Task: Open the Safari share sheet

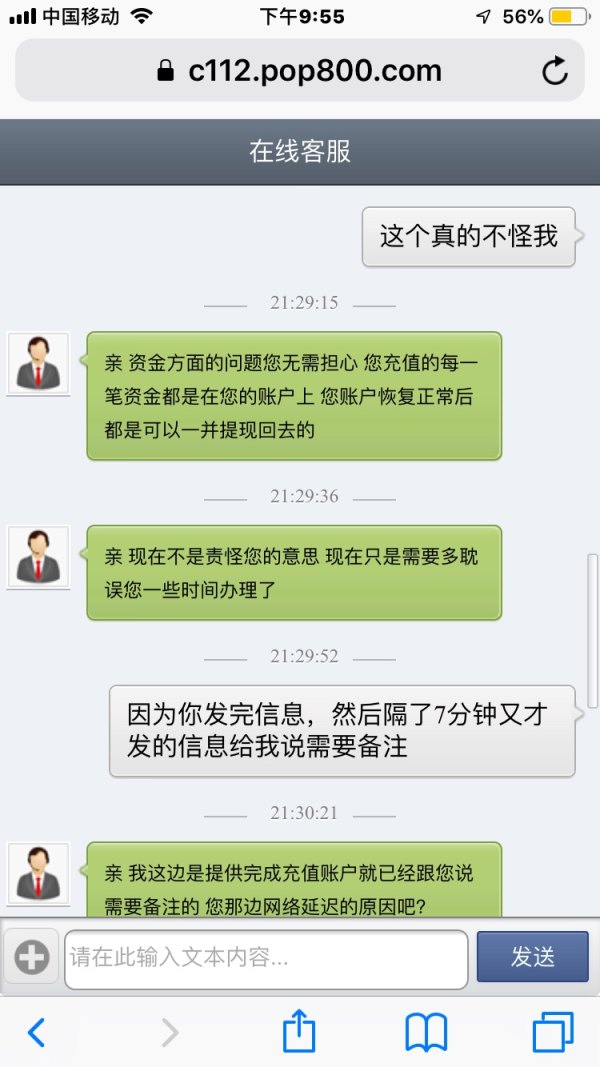Action: 299,1031
